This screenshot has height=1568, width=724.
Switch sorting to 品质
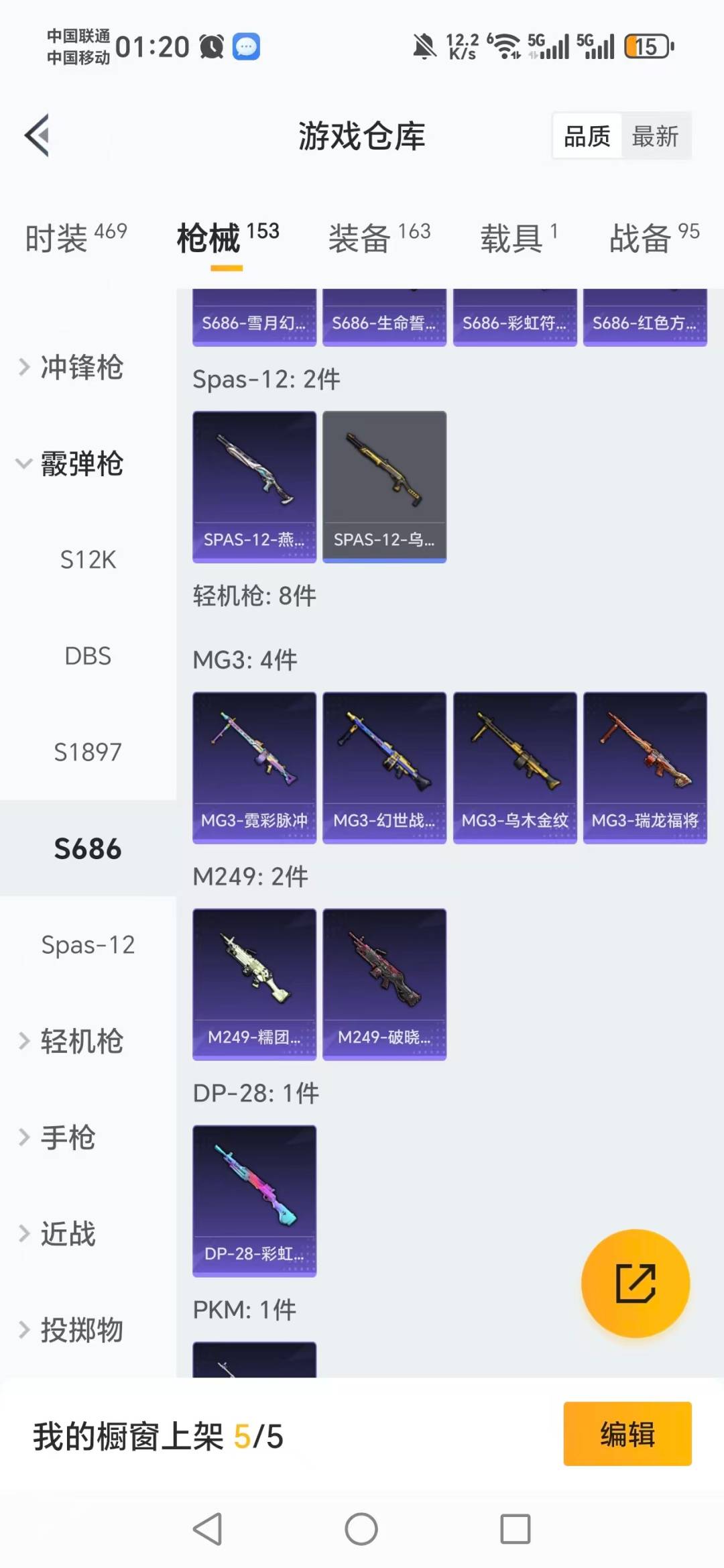click(586, 135)
